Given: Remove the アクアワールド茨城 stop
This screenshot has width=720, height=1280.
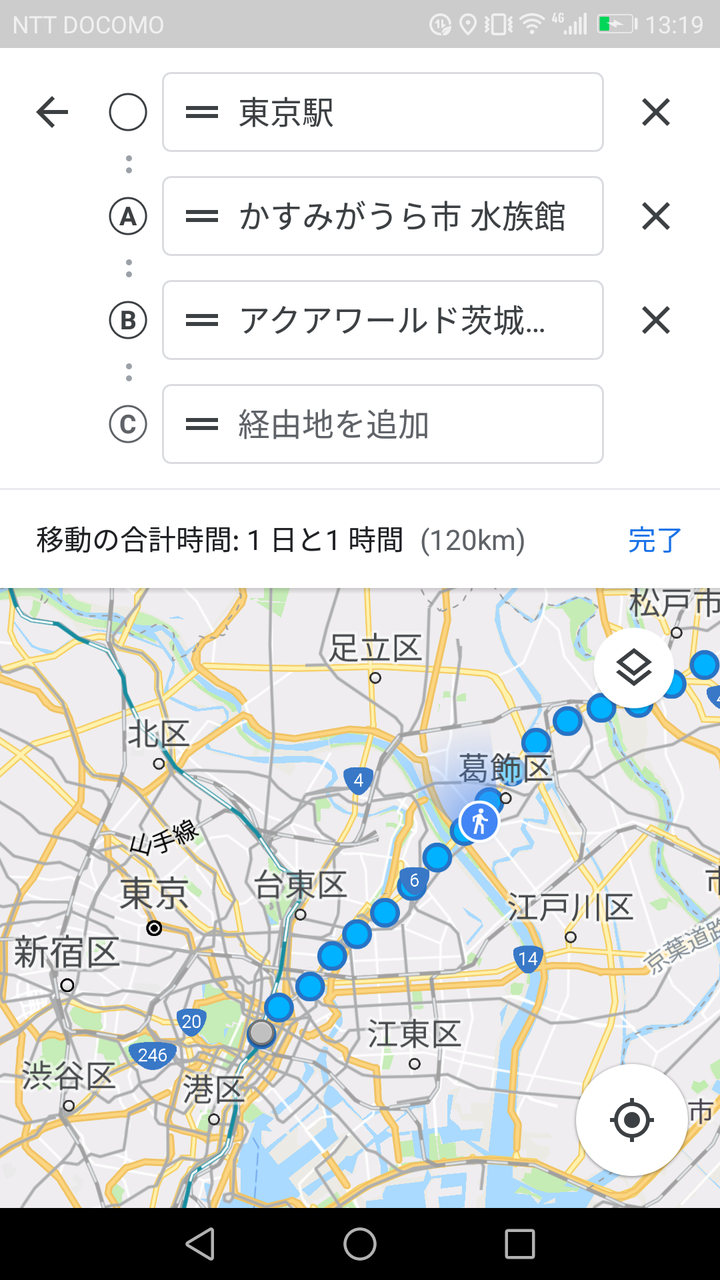Looking at the screenshot, I should [x=655, y=321].
